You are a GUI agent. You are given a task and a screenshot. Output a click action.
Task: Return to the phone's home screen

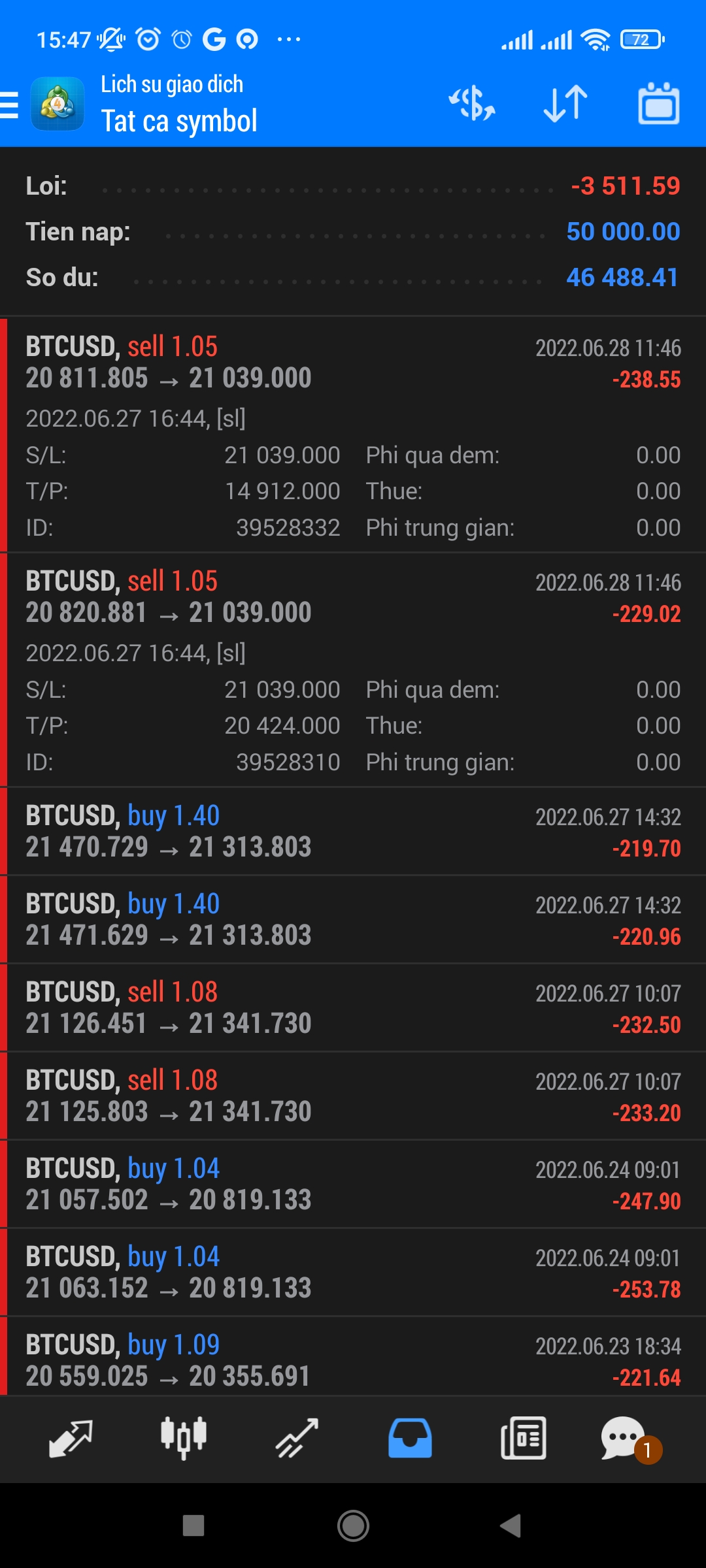pyautogui.click(x=353, y=1526)
